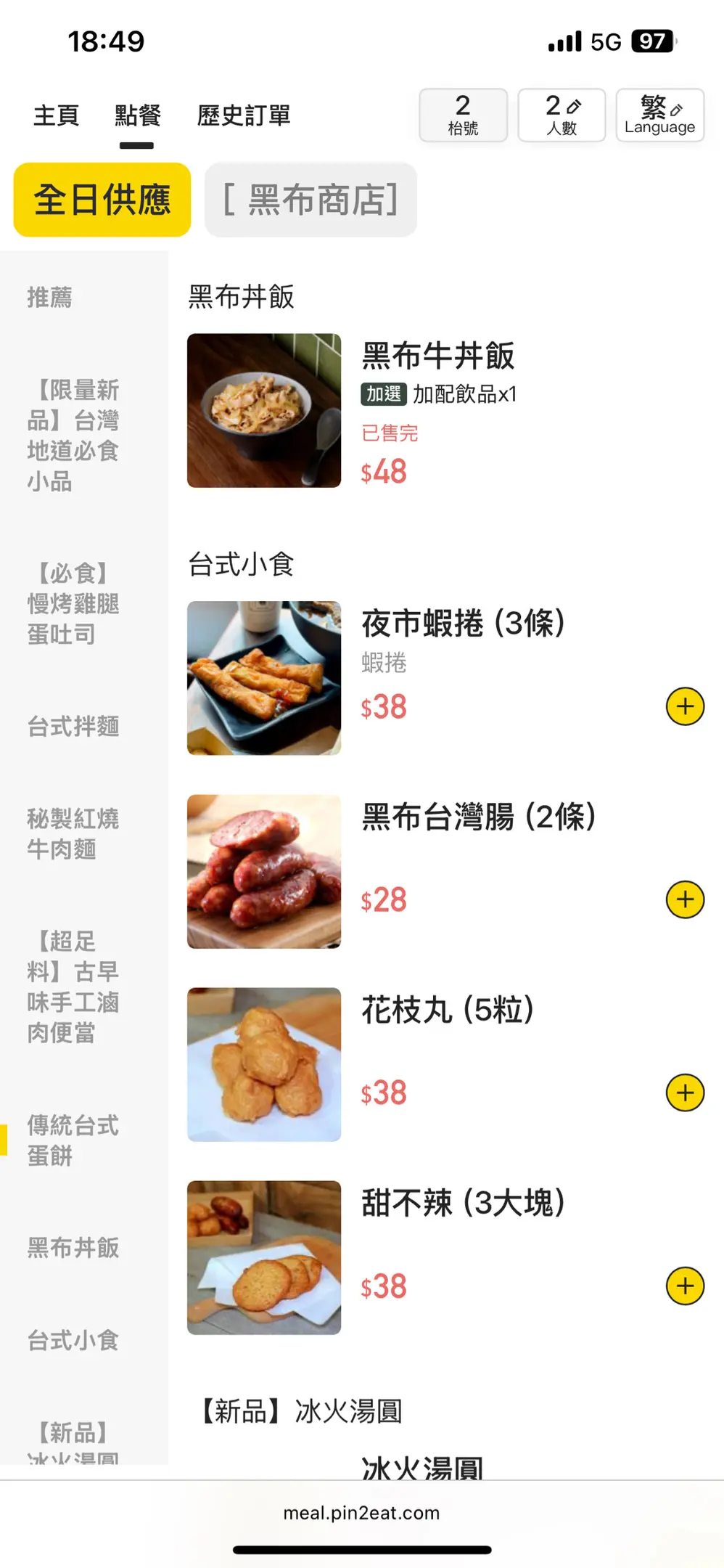Jump to the 推薦 category

click(50, 297)
